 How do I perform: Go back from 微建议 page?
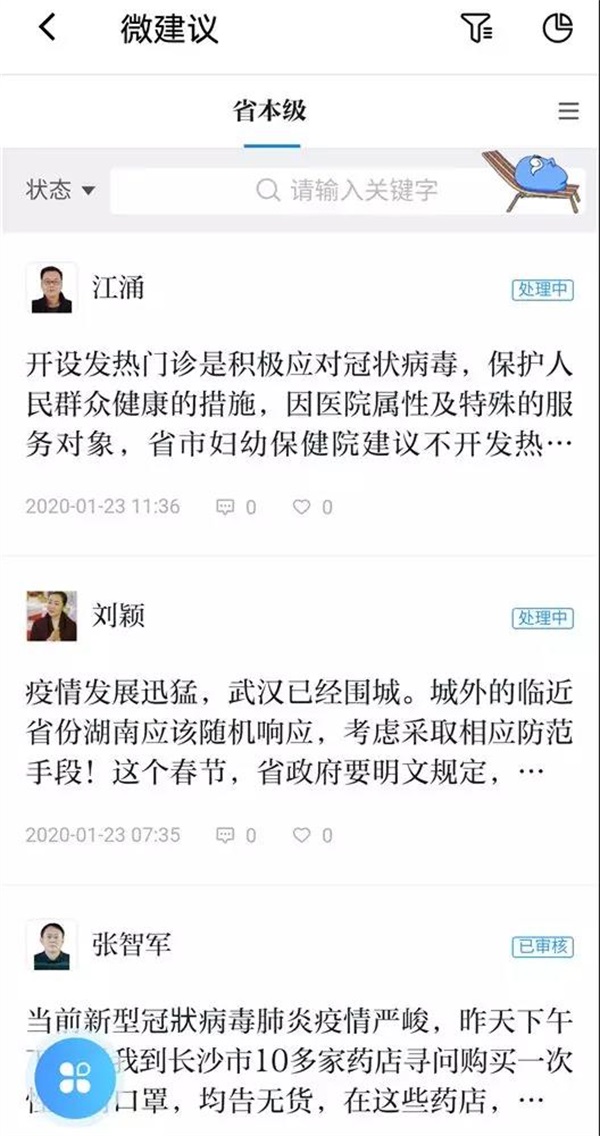[46, 28]
